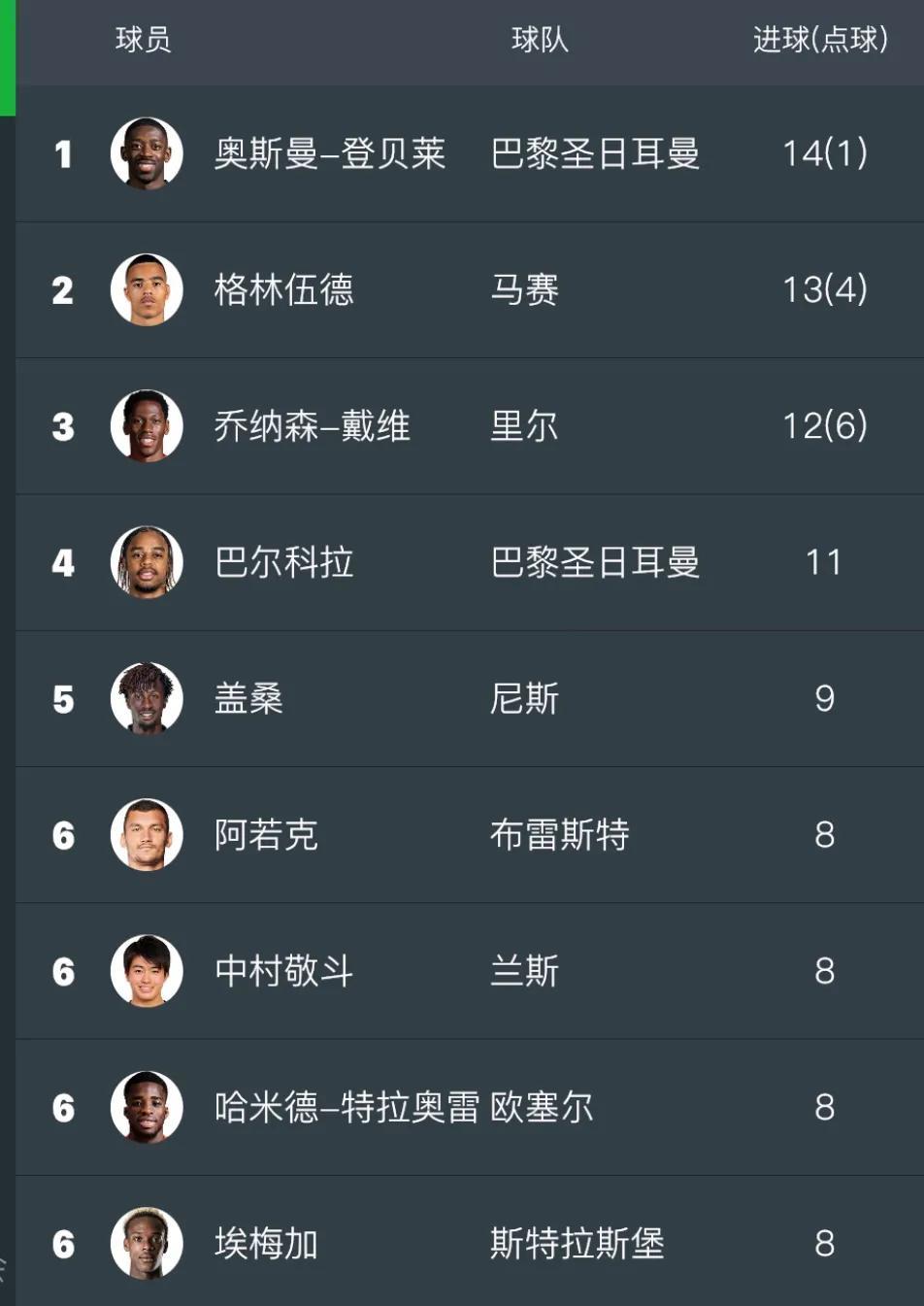Click 奥斯曼-登贝莱's avatar photo

(x=148, y=155)
